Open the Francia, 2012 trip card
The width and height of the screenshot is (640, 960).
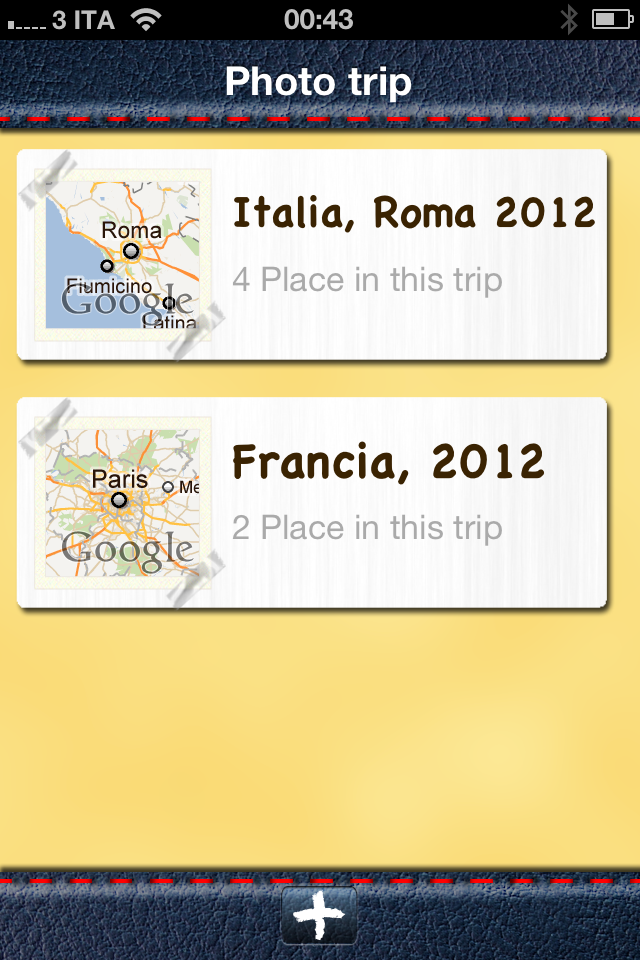click(x=312, y=502)
